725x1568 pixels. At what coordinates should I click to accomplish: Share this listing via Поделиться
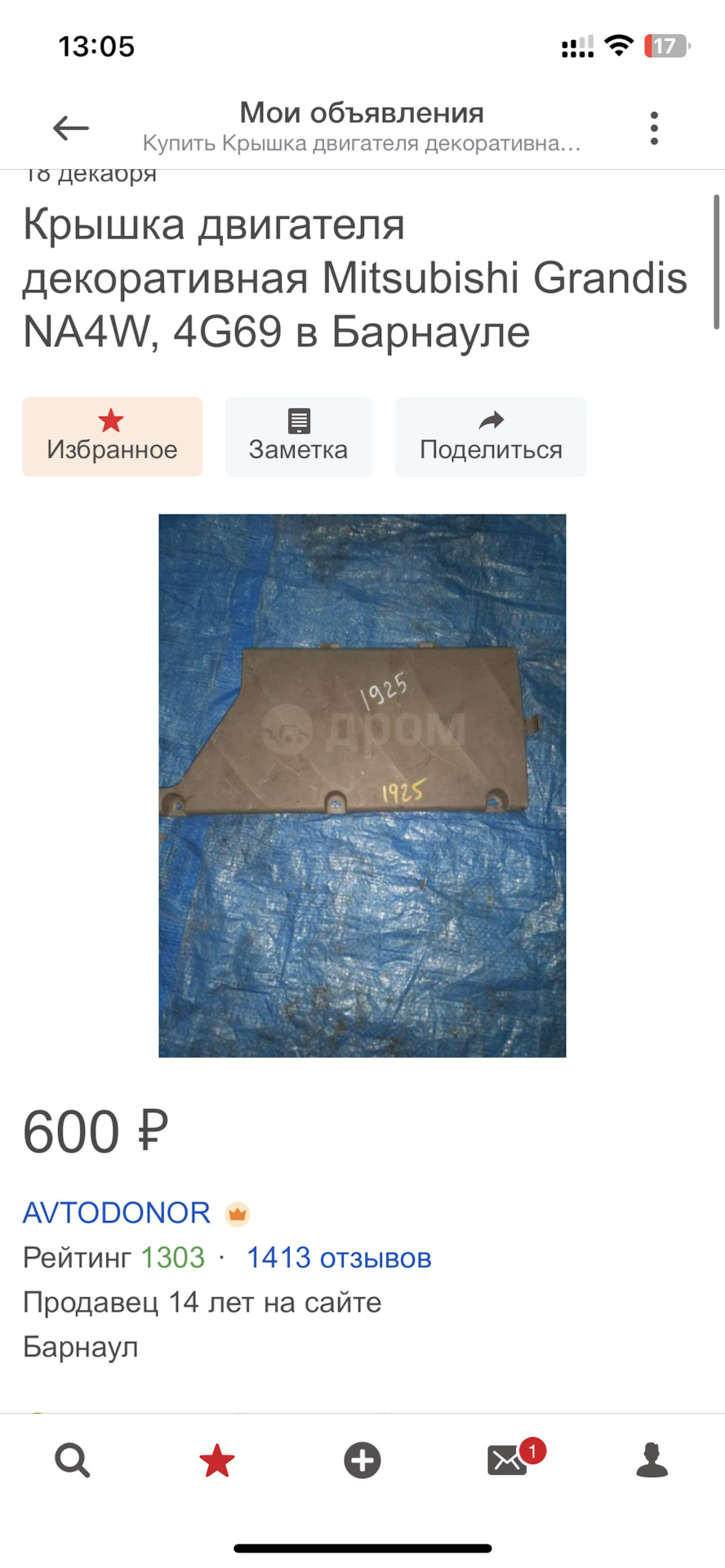[x=491, y=437]
